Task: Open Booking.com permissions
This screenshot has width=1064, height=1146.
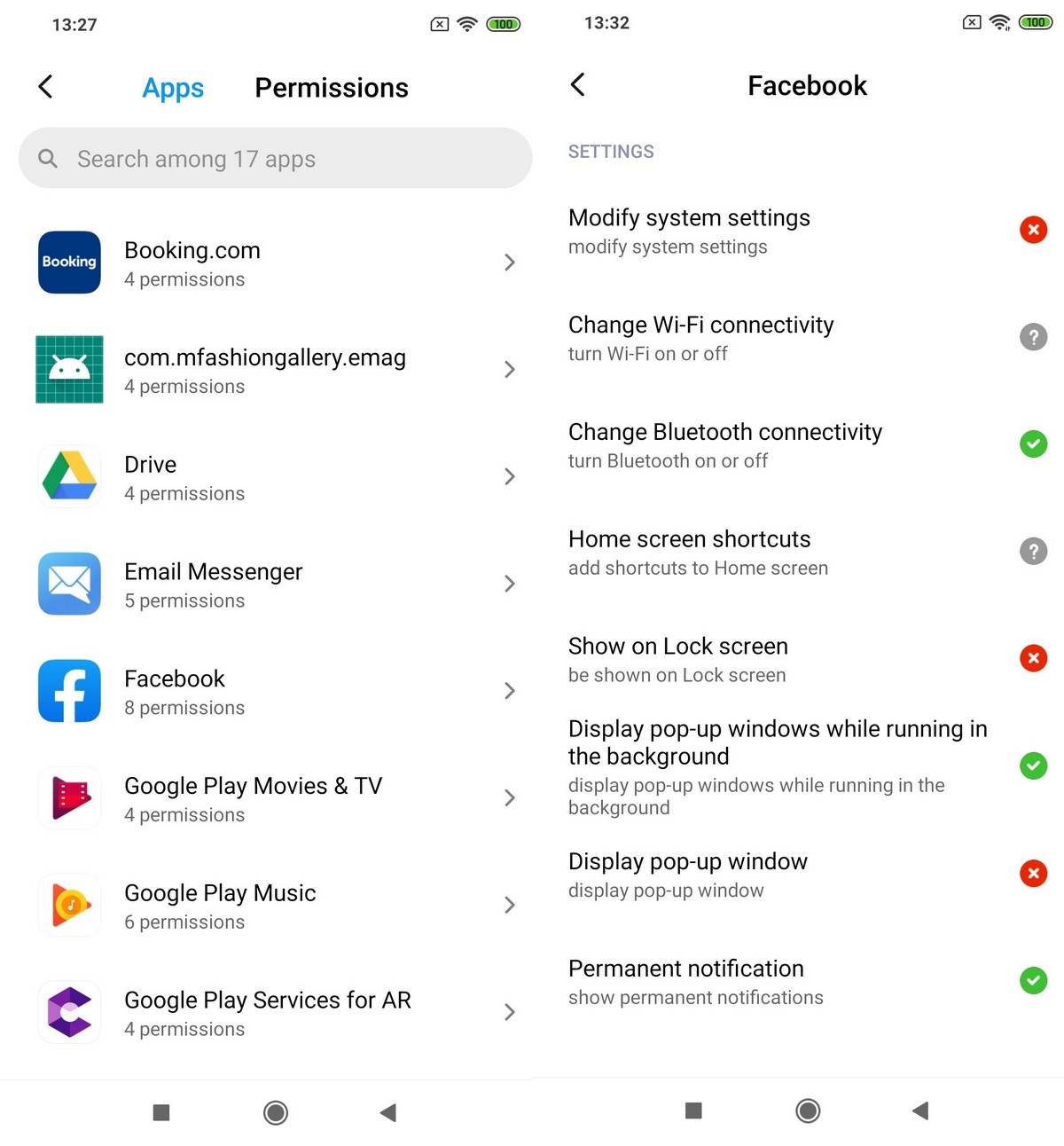Action: point(275,263)
